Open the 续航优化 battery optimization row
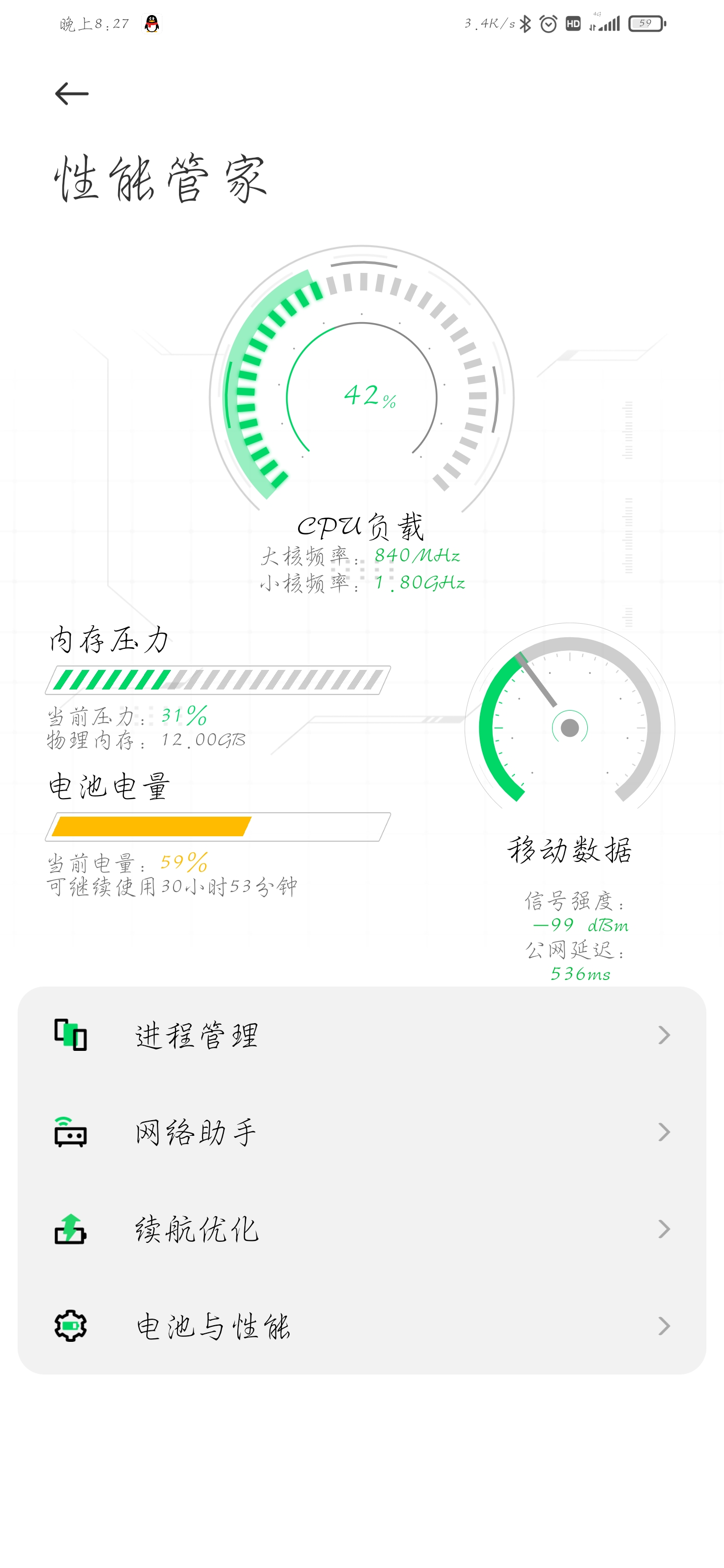This screenshot has width=724, height=1568. pyautogui.click(x=361, y=1229)
